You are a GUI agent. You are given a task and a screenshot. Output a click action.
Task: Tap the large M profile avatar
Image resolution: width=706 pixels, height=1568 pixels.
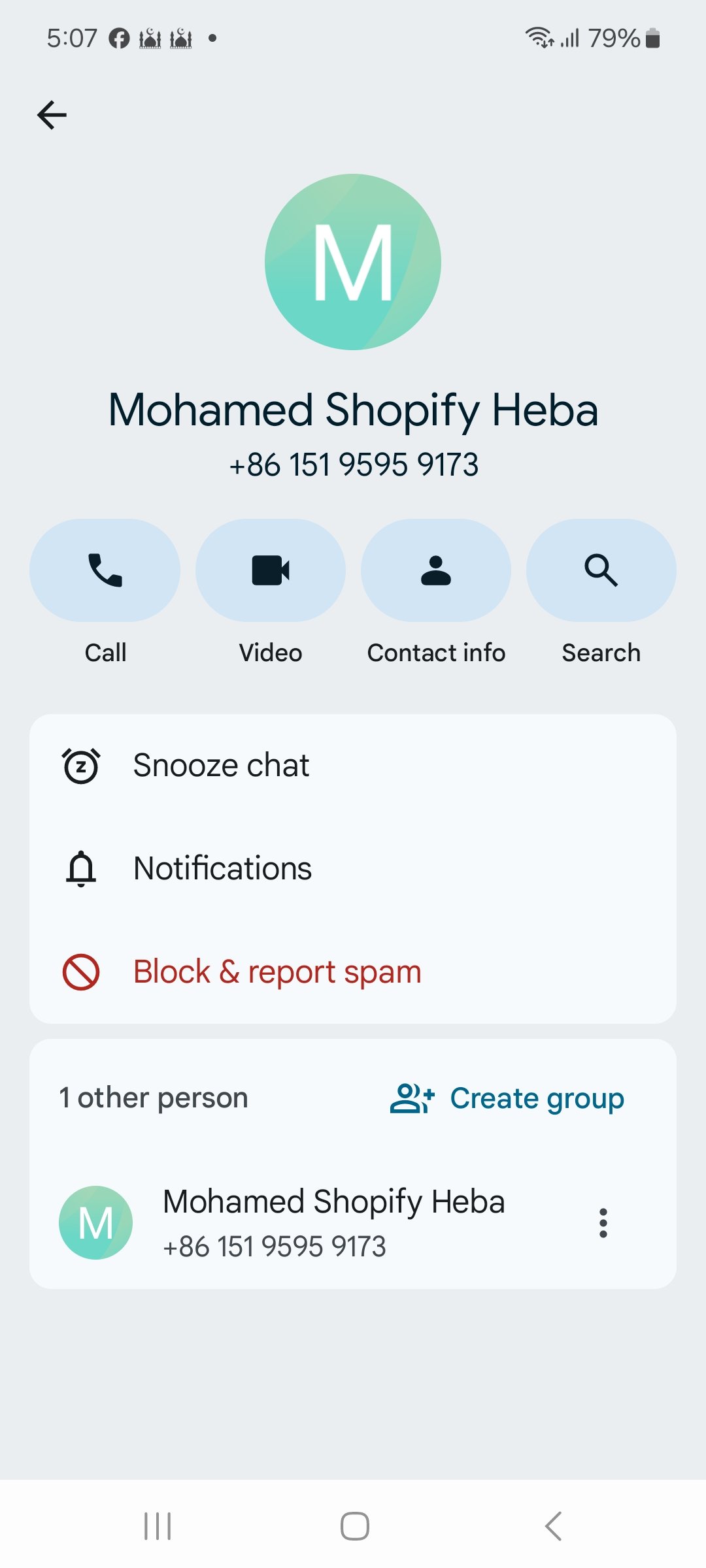tap(353, 262)
